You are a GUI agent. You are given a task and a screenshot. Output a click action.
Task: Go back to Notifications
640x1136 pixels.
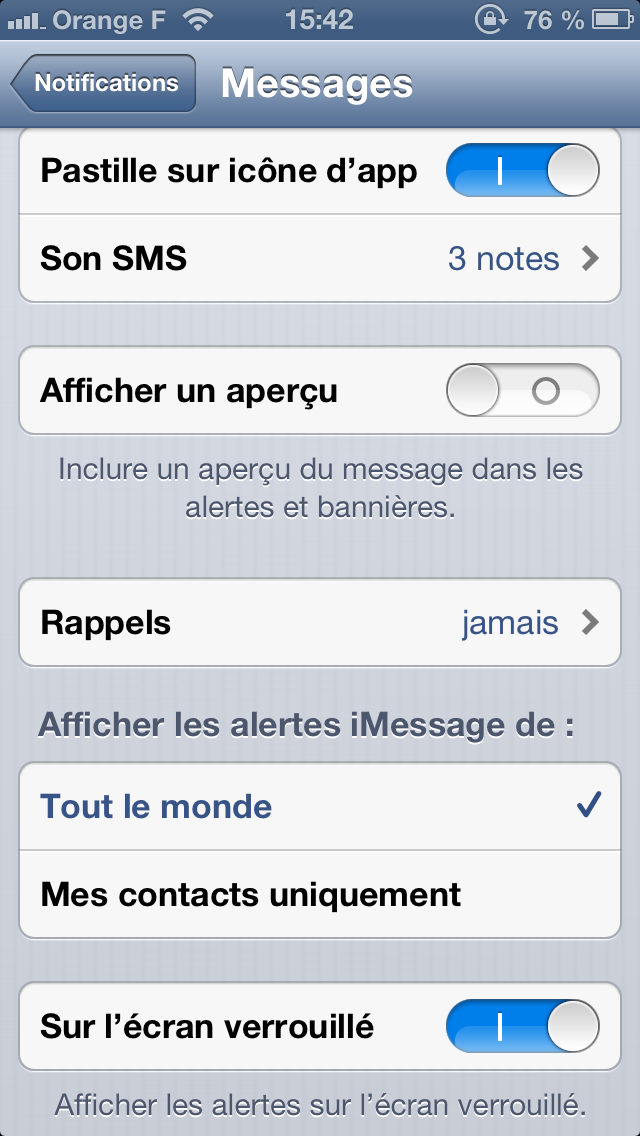[x=104, y=84]
